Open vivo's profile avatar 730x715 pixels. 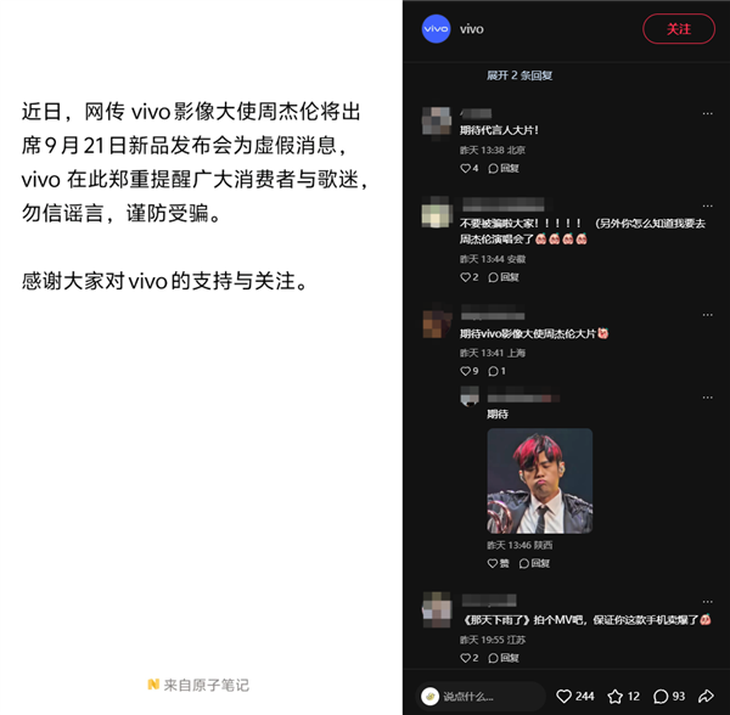(x=436, y=29)
